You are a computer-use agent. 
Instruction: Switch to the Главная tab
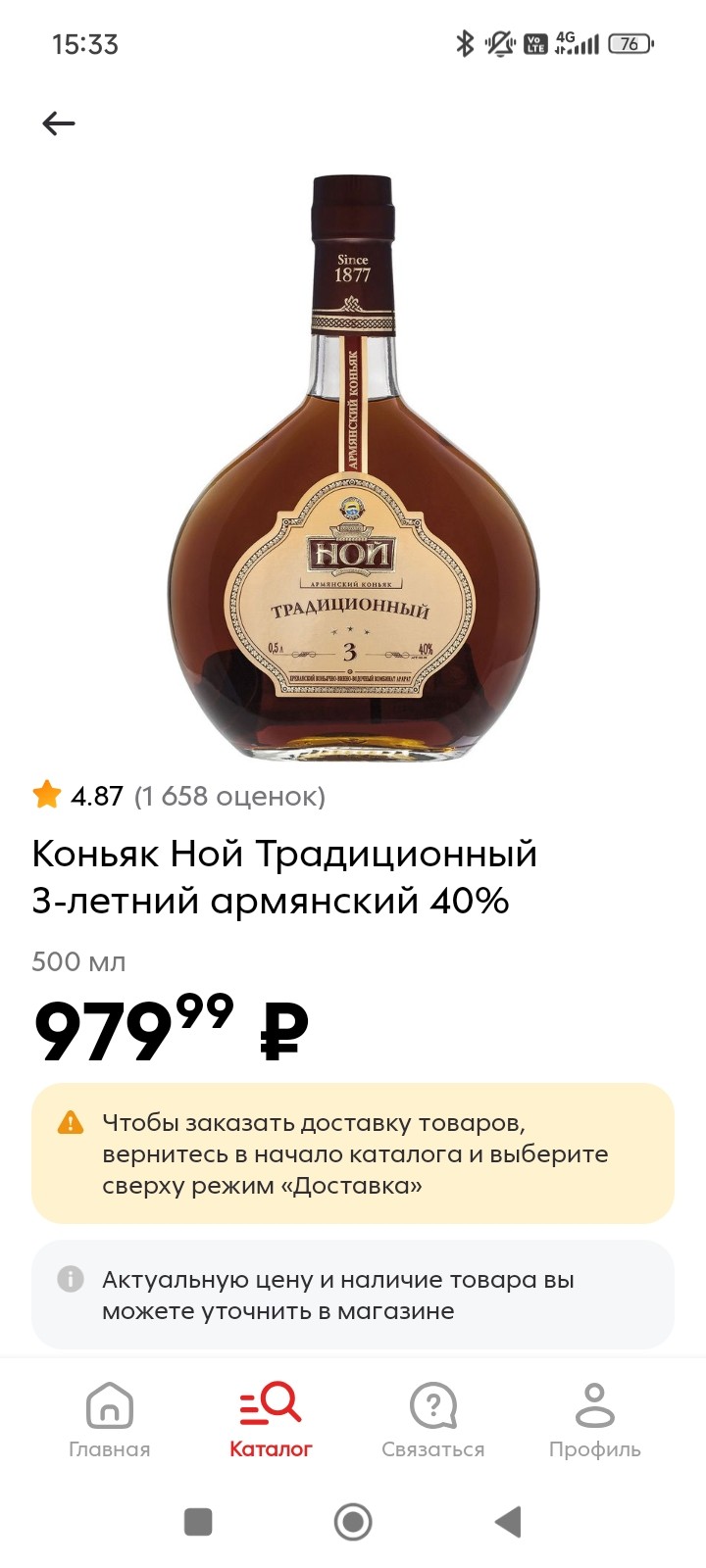point(109,1421)
